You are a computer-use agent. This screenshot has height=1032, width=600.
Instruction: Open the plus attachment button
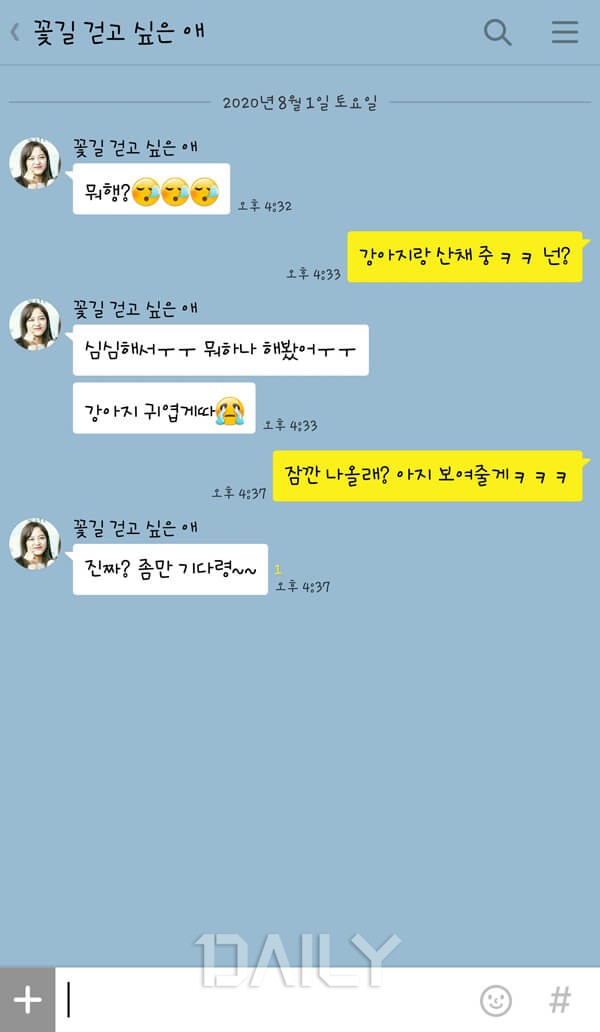click(27, 1000)
